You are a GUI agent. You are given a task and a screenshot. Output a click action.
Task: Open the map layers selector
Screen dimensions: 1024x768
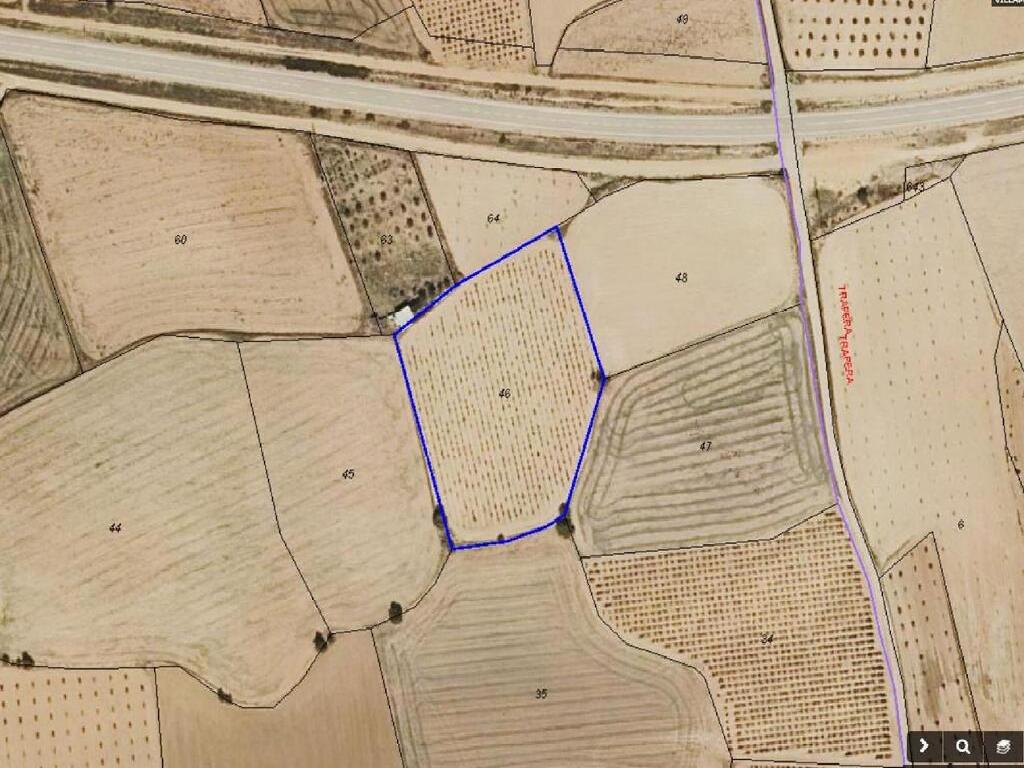(x=1002, y=746)
